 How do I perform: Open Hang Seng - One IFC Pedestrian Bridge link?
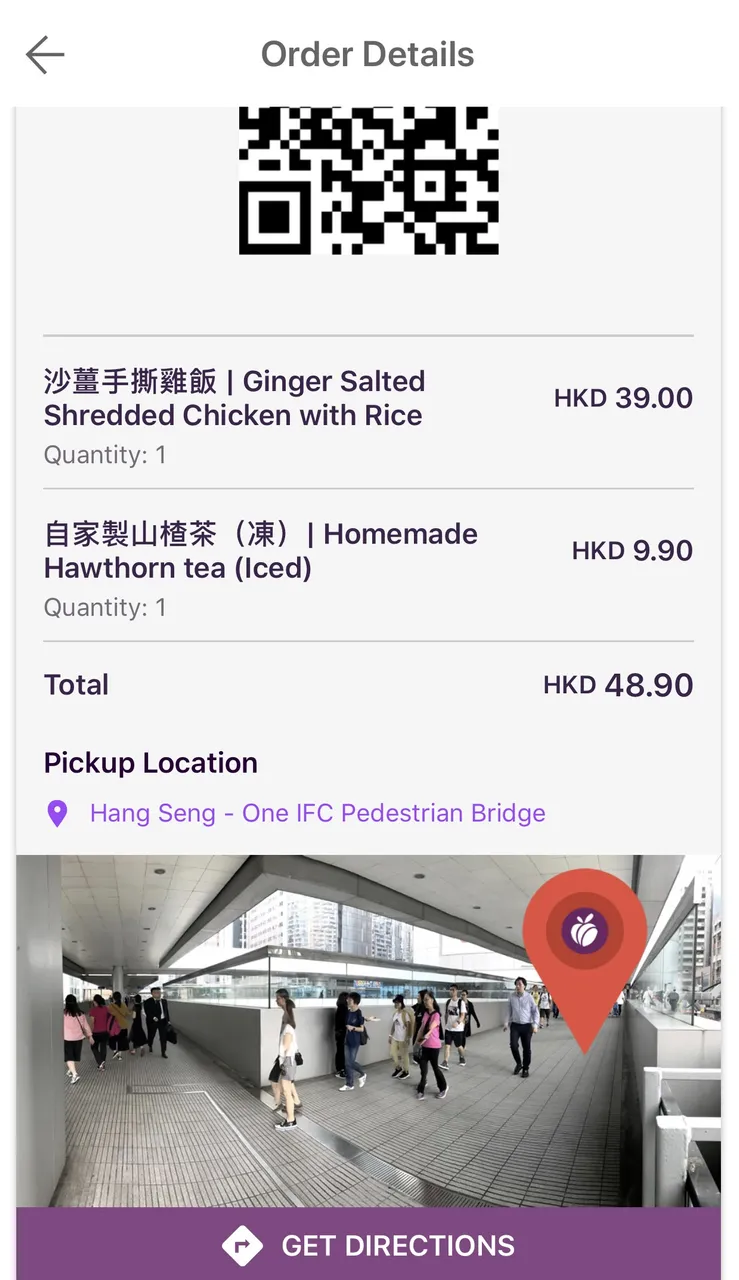point(317,813)
